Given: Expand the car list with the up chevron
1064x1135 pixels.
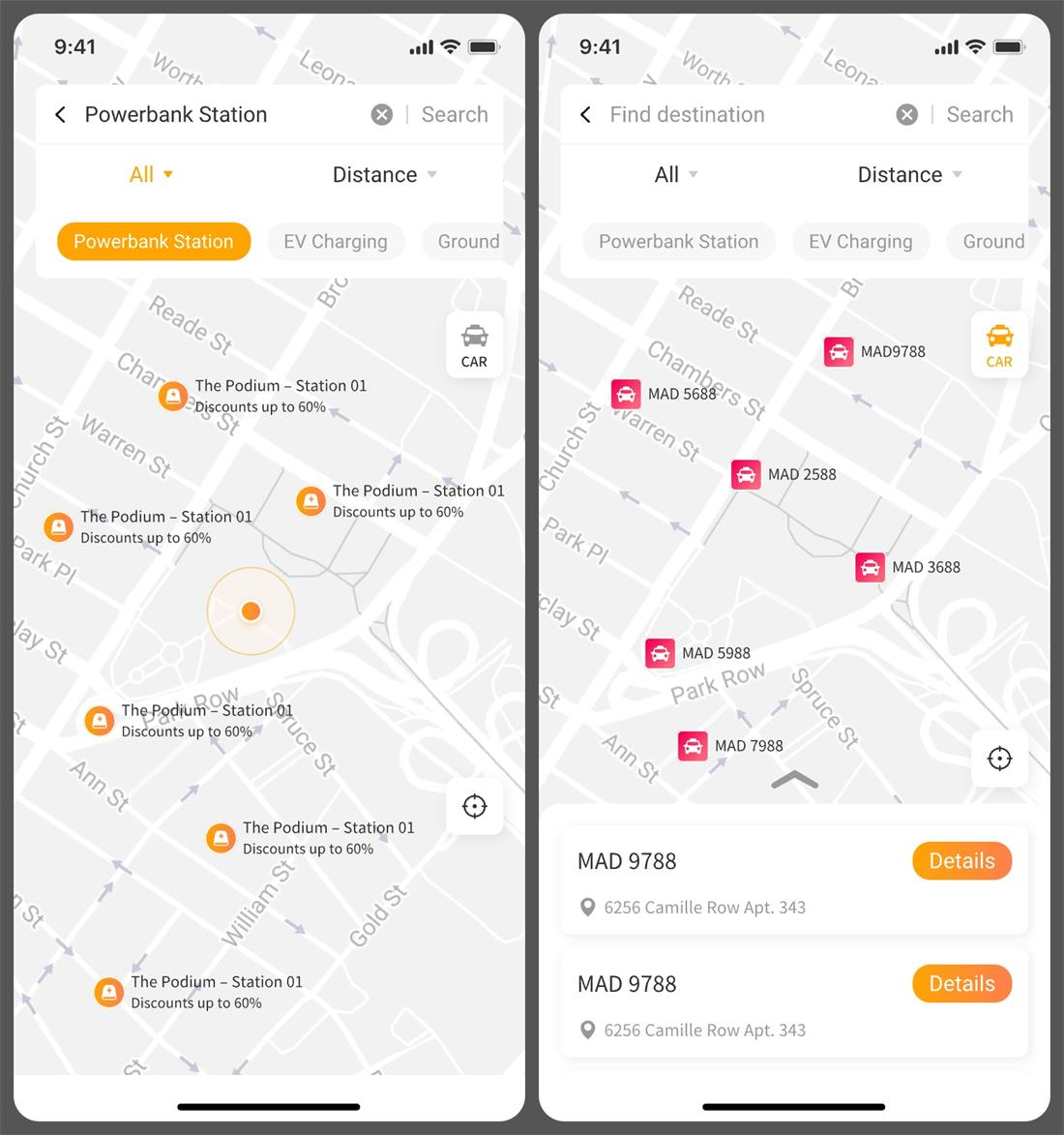Looking at the screenshot, I should point(795,780).
